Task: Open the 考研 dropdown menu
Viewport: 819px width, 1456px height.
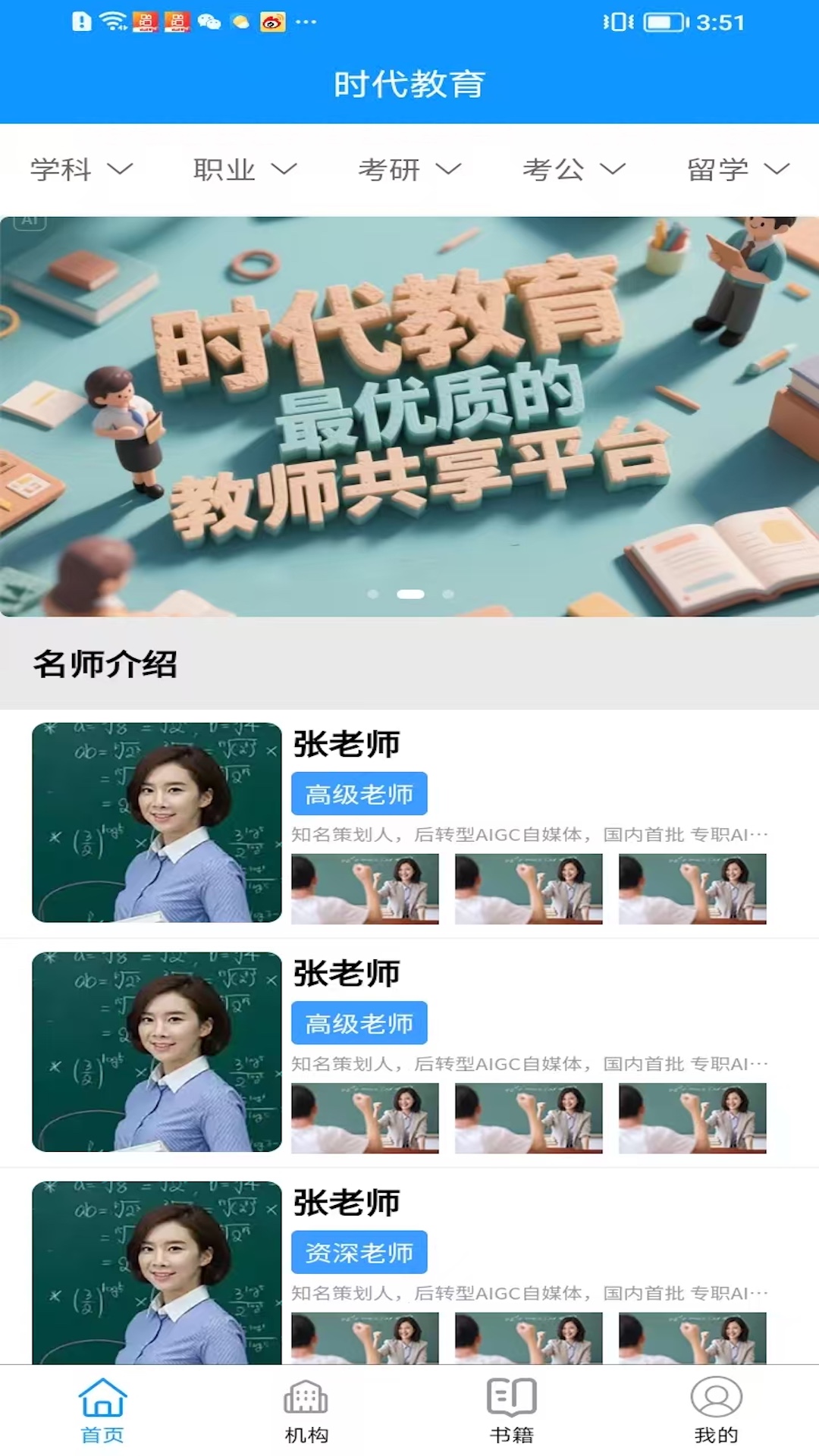Action: pyautogui.click(x=410, y=168)
